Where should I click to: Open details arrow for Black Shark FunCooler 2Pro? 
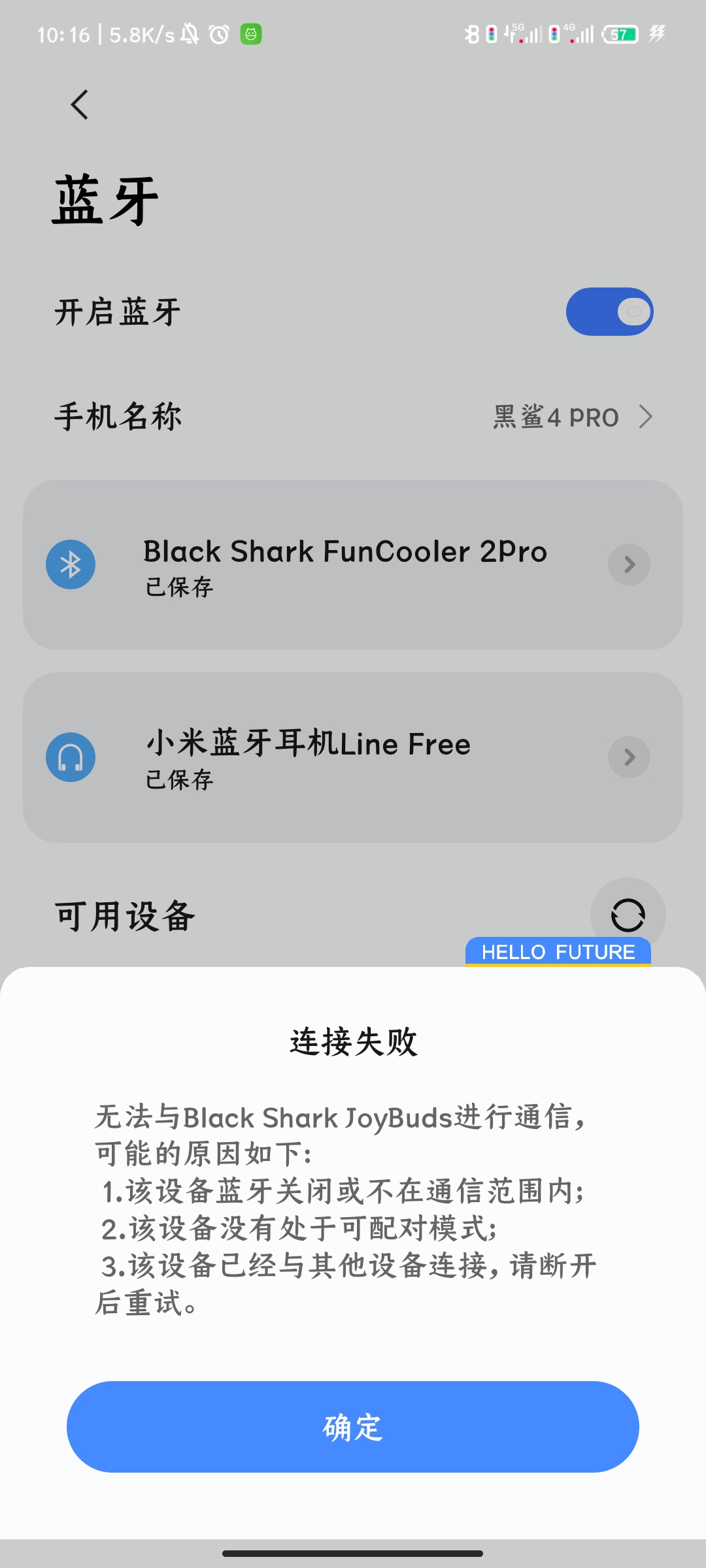point(629,564)
